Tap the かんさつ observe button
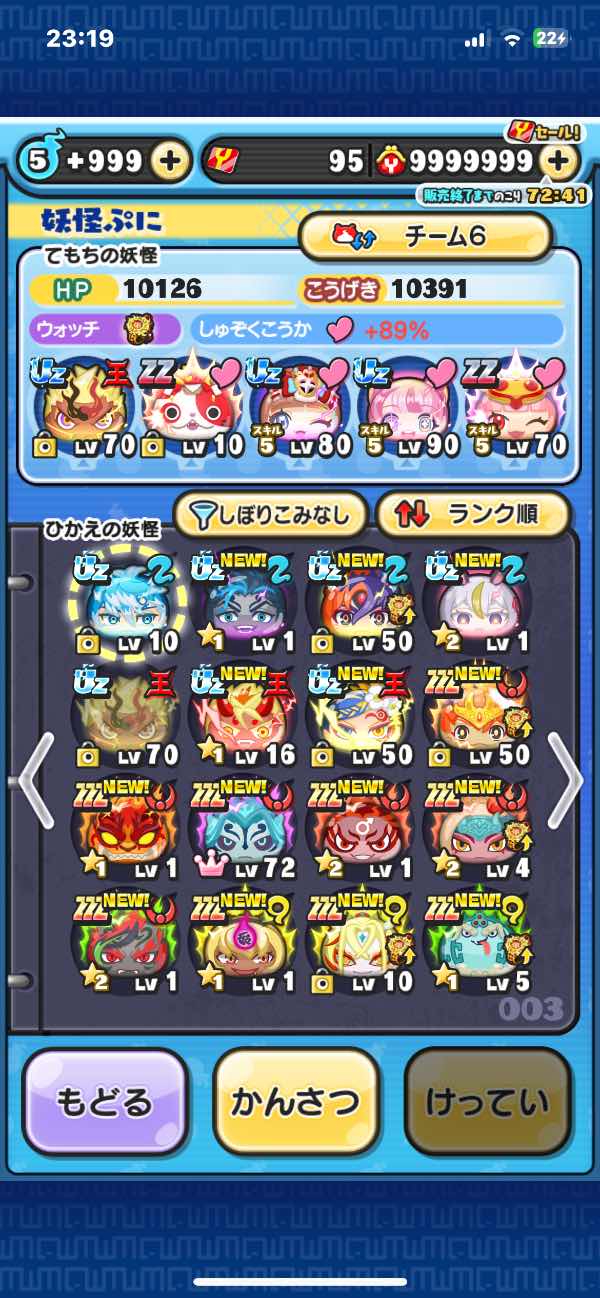Viewport: 600px width, 1298px height. (x=296, y=1102)
